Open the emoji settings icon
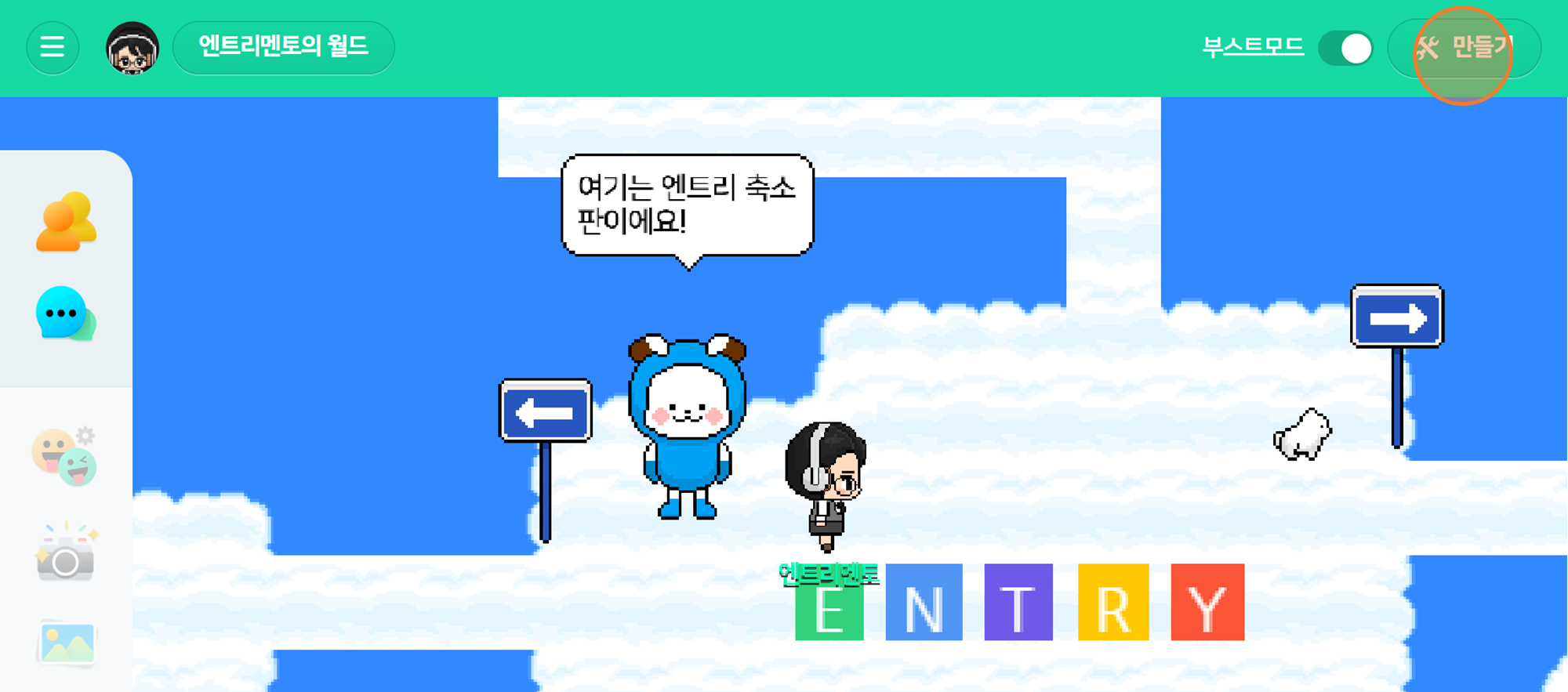Screen dimensions: 1568x692 65,457
